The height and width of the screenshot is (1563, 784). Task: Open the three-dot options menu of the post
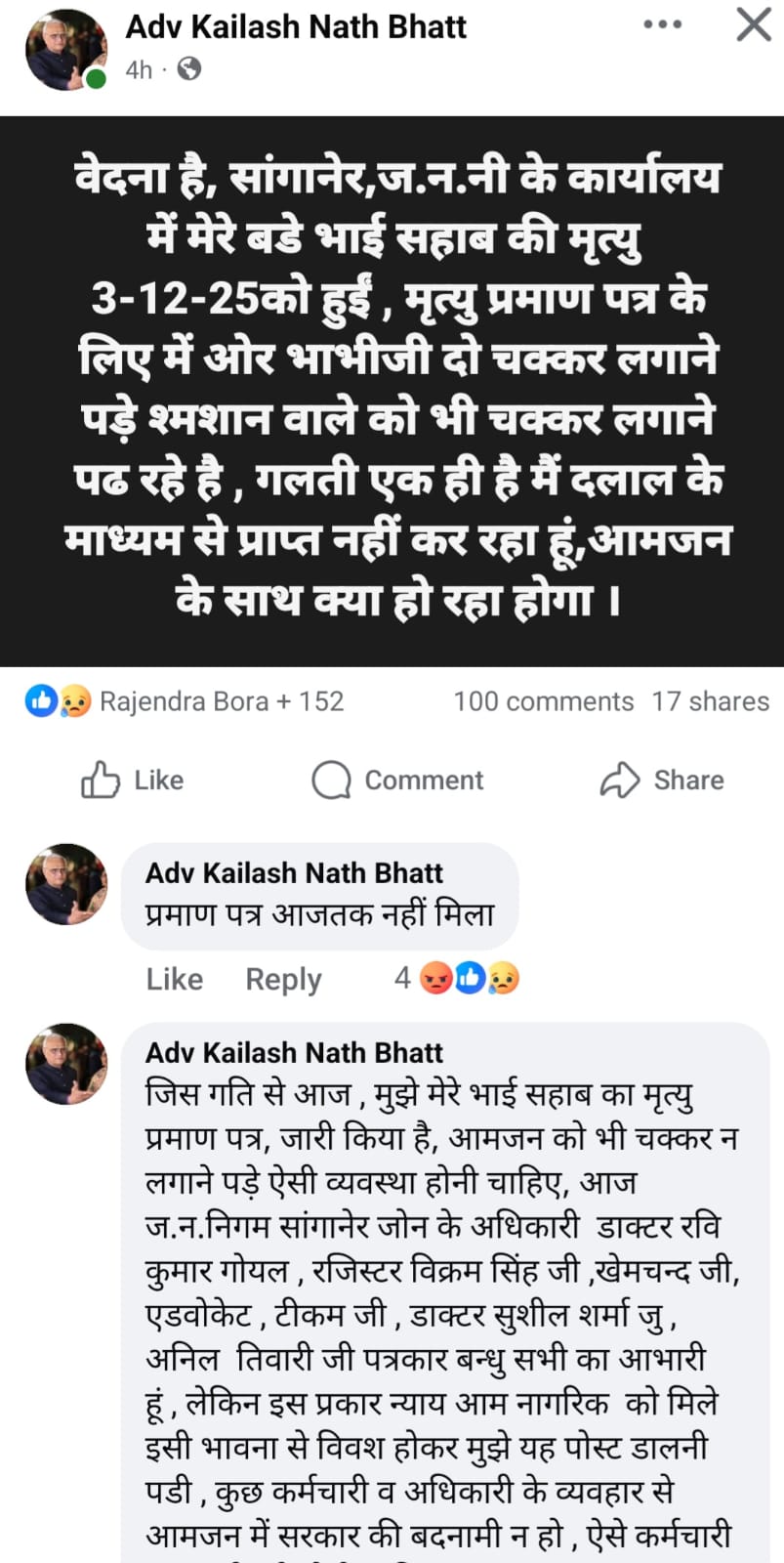[x=664, y=23]
